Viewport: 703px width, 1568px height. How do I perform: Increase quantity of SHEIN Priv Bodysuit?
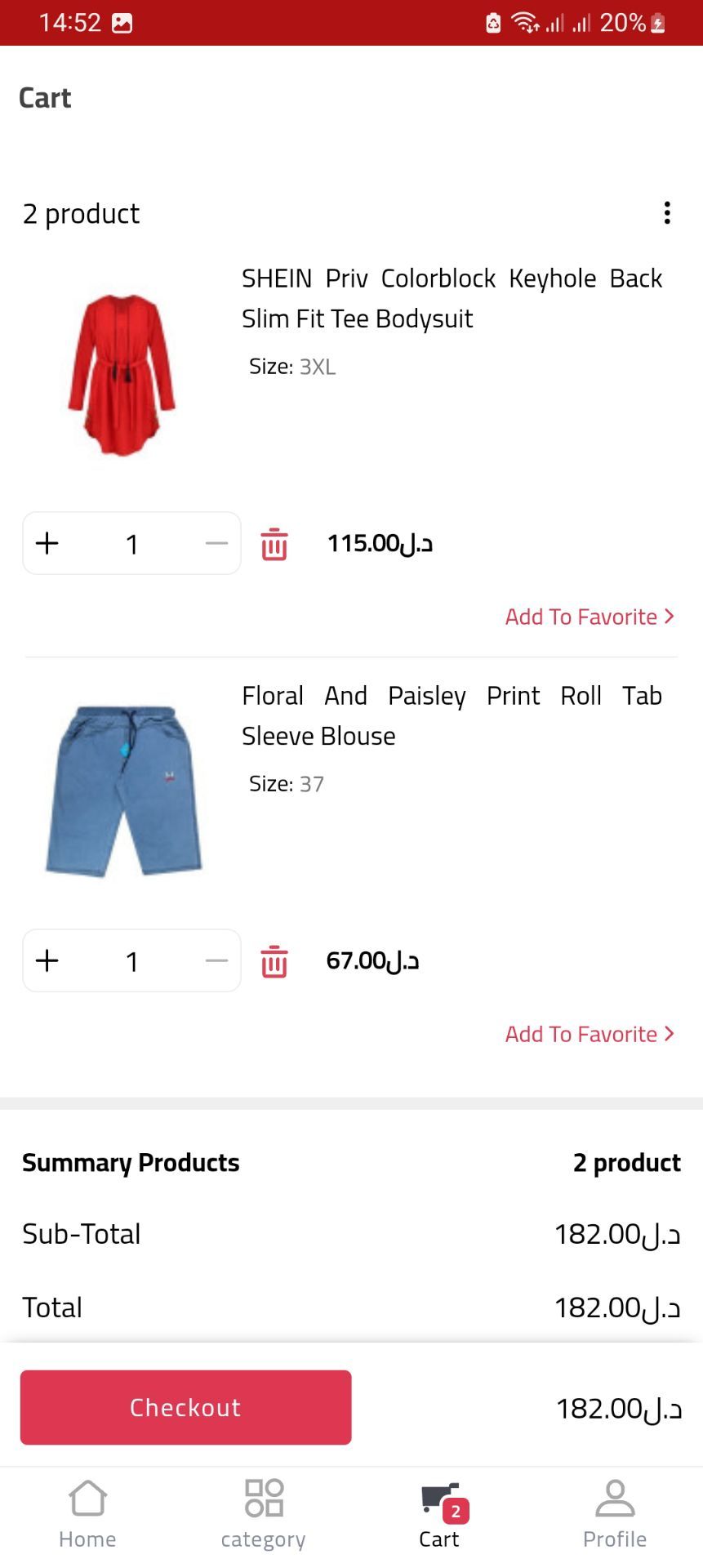pyautogui.click(x=47, y=543)
